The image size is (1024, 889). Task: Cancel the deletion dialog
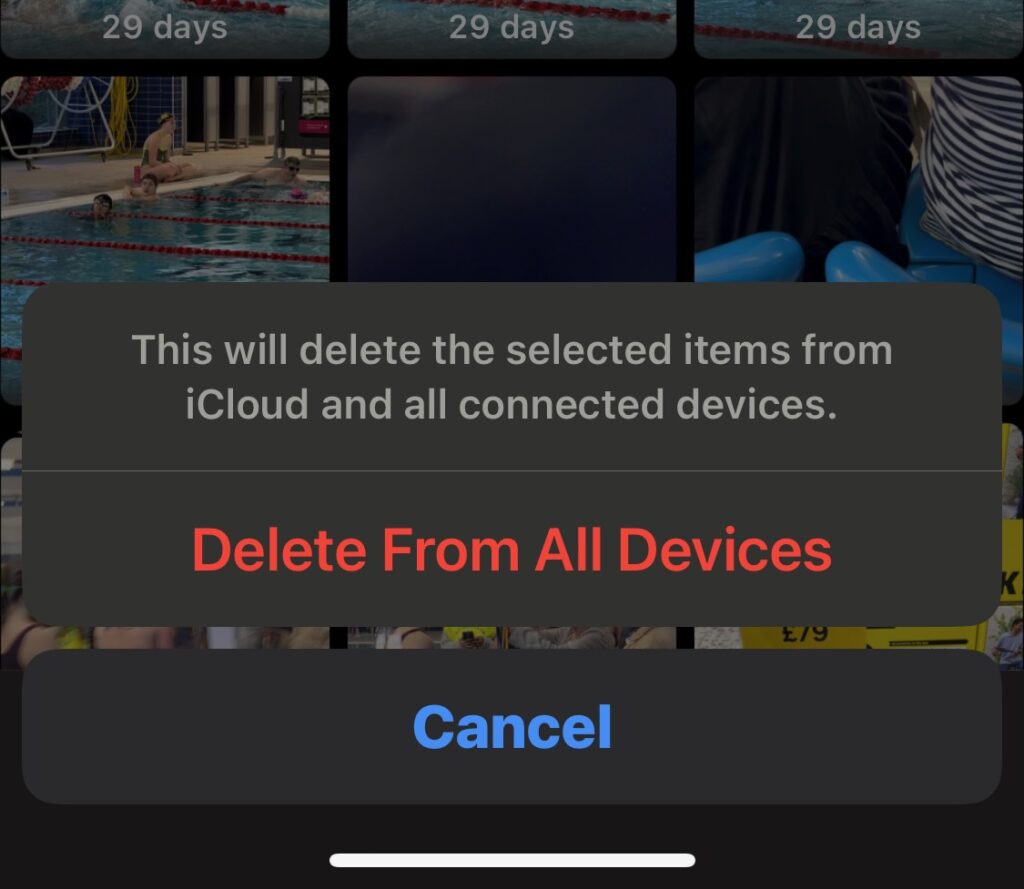pyautogui.click(x=511, y=727)
